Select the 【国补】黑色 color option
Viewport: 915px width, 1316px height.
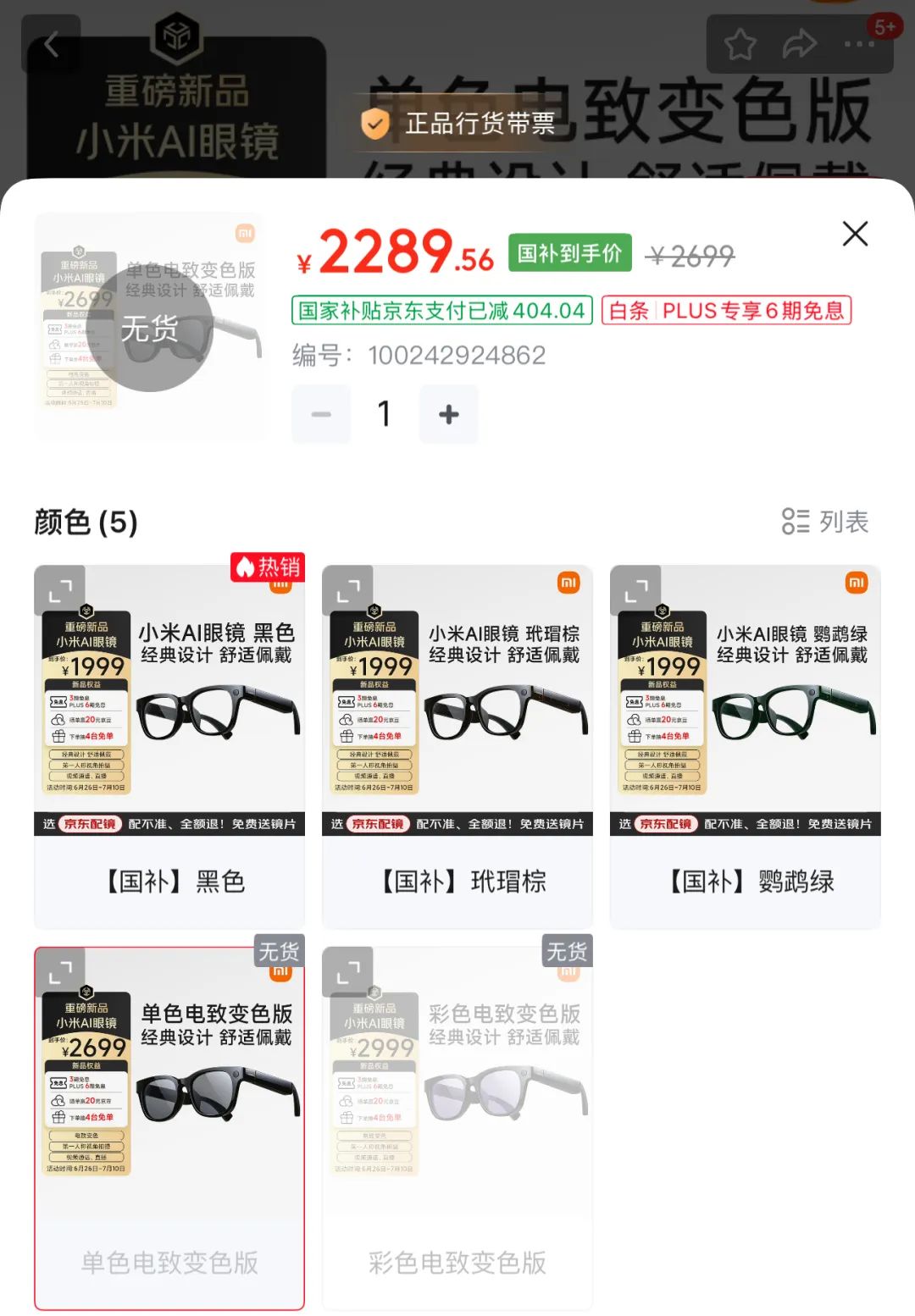[169, 881]
